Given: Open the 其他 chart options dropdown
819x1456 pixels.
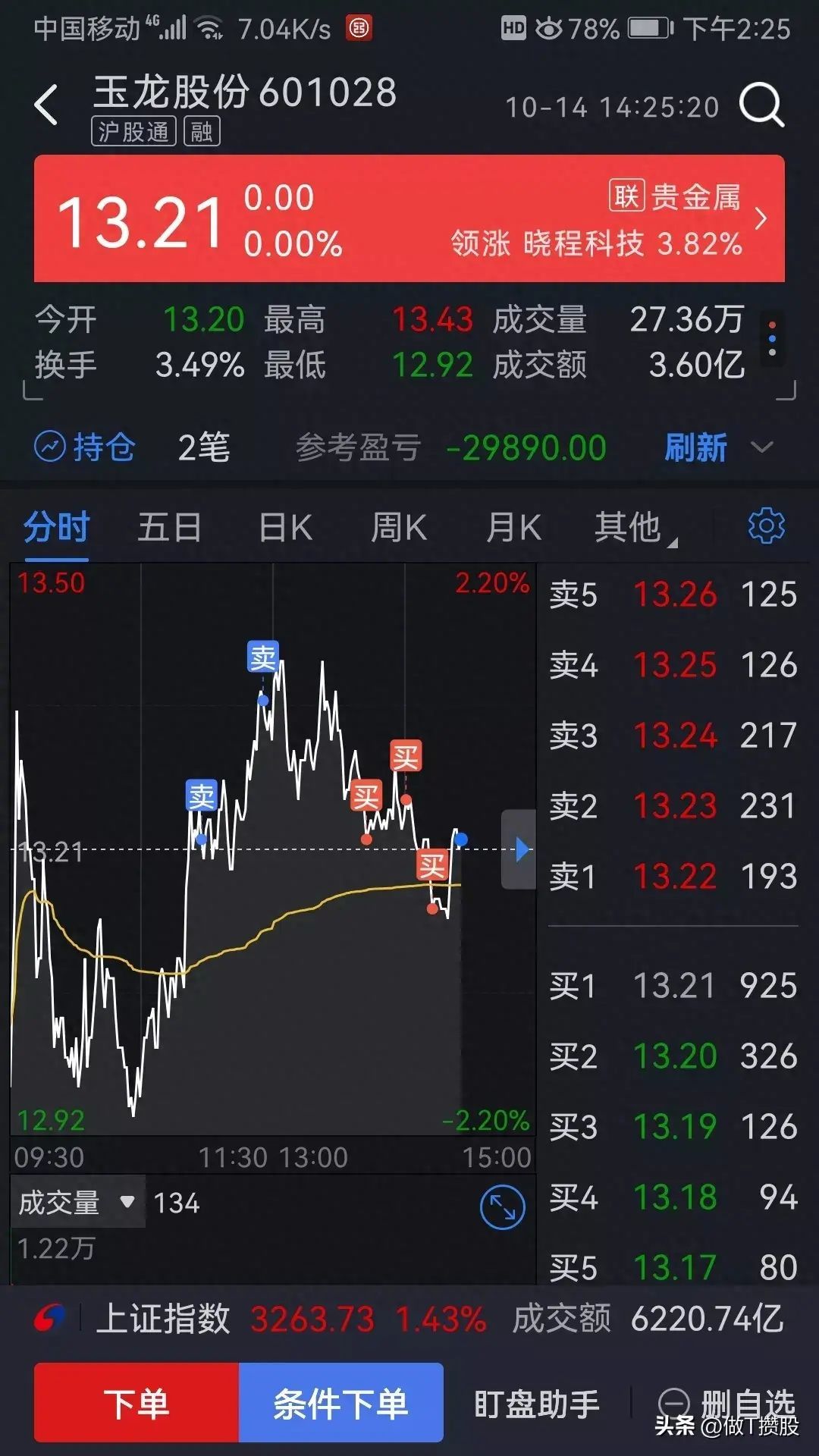Looking at the screenshot, I should point(632,527).
